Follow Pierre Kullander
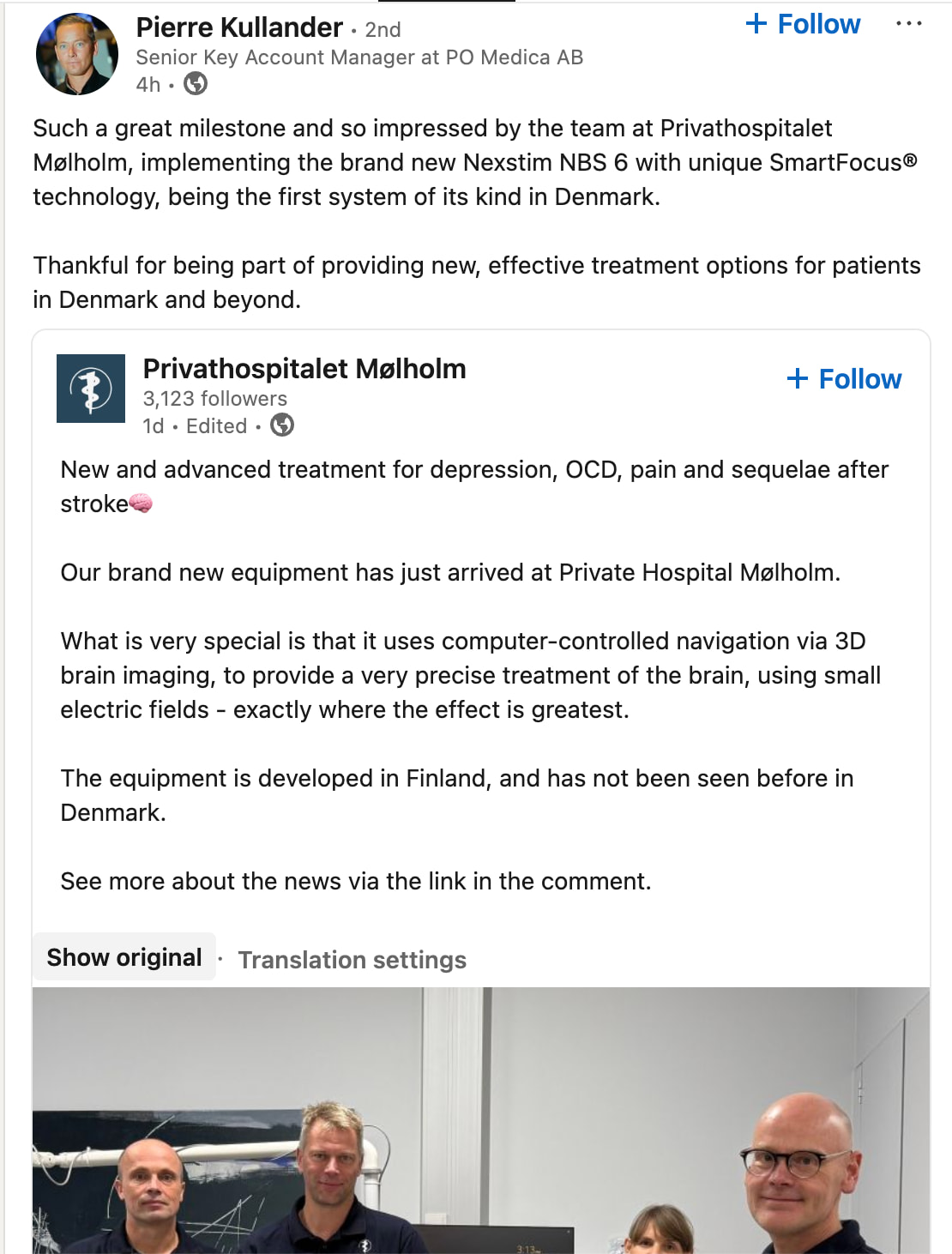Viewport: 952px width, 1254px height. click(803, 24)
